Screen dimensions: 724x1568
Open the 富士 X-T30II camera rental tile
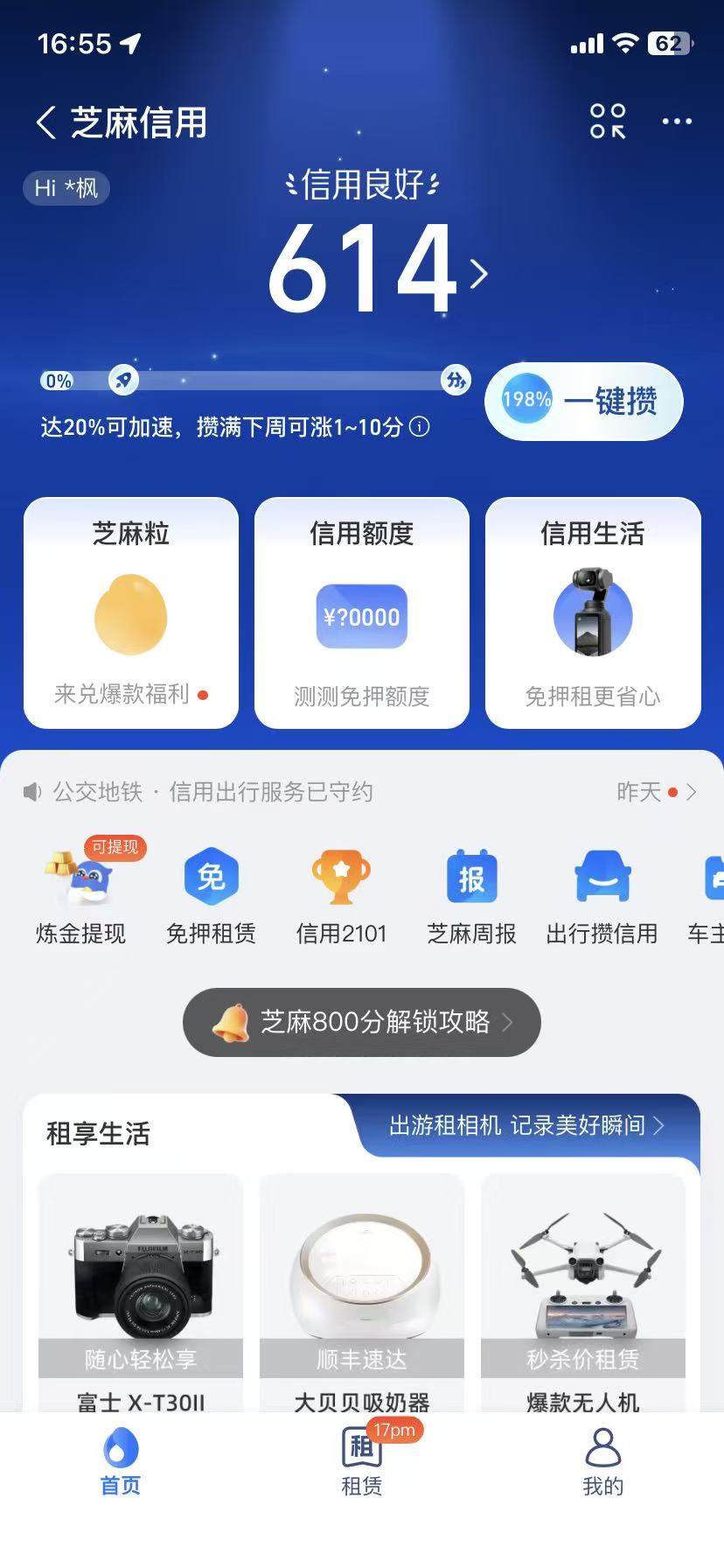(x=141, y=1295)
